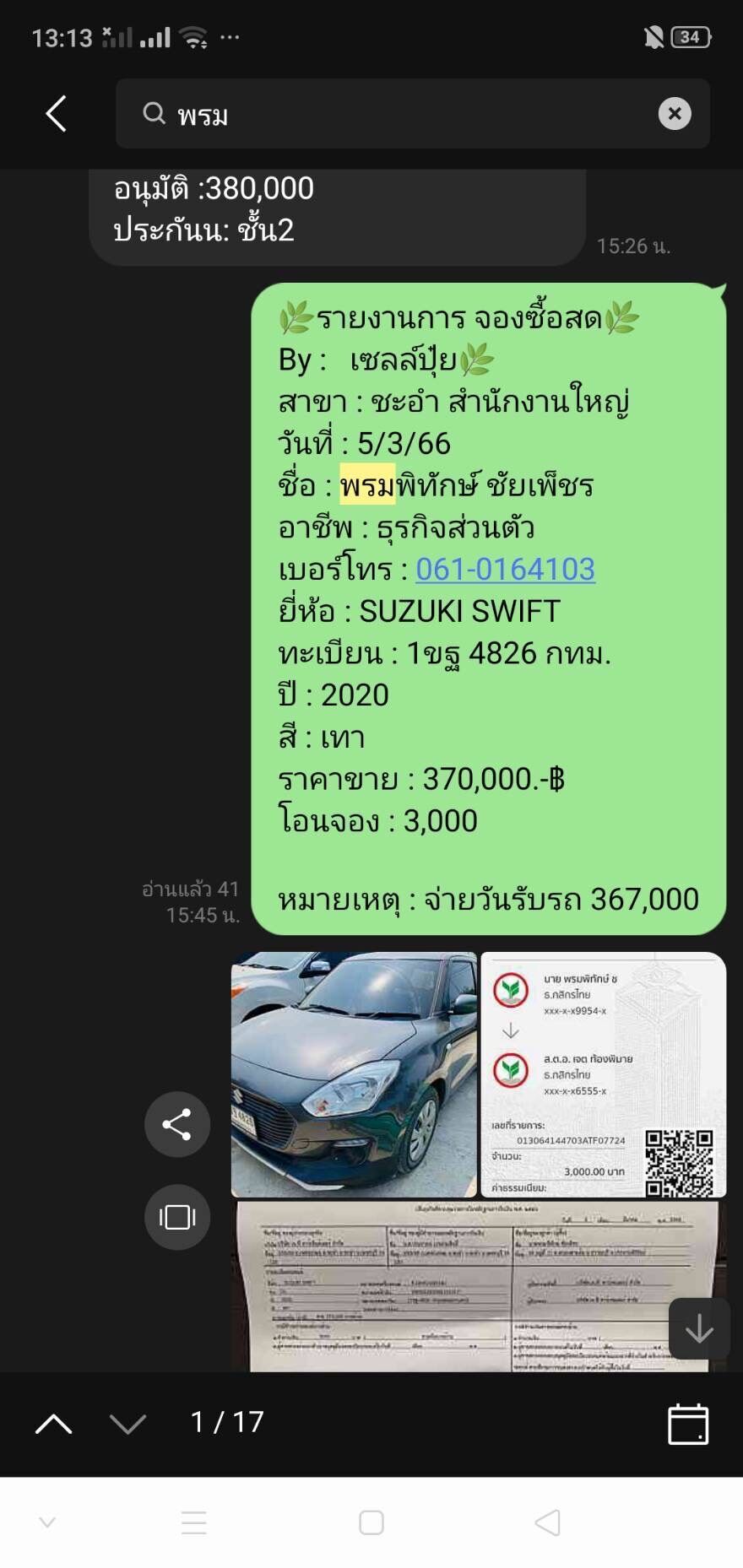
Task: Open recent apps menu
Action: 194,1522
